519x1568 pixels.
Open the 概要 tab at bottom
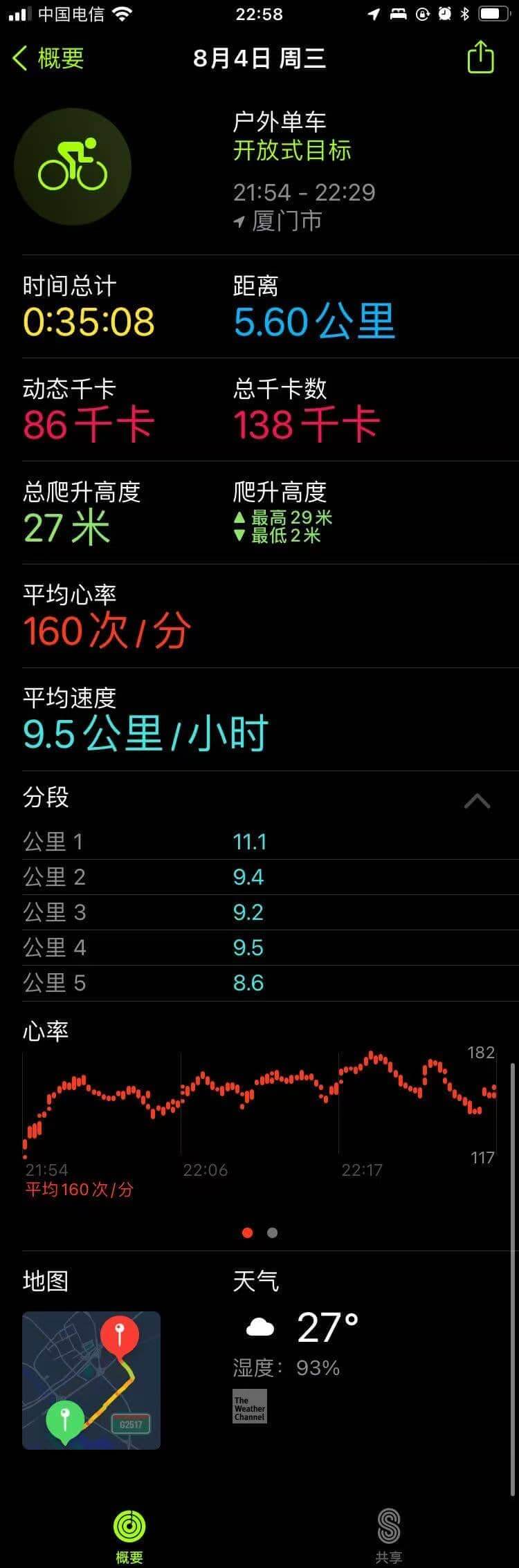[129, 1535]
